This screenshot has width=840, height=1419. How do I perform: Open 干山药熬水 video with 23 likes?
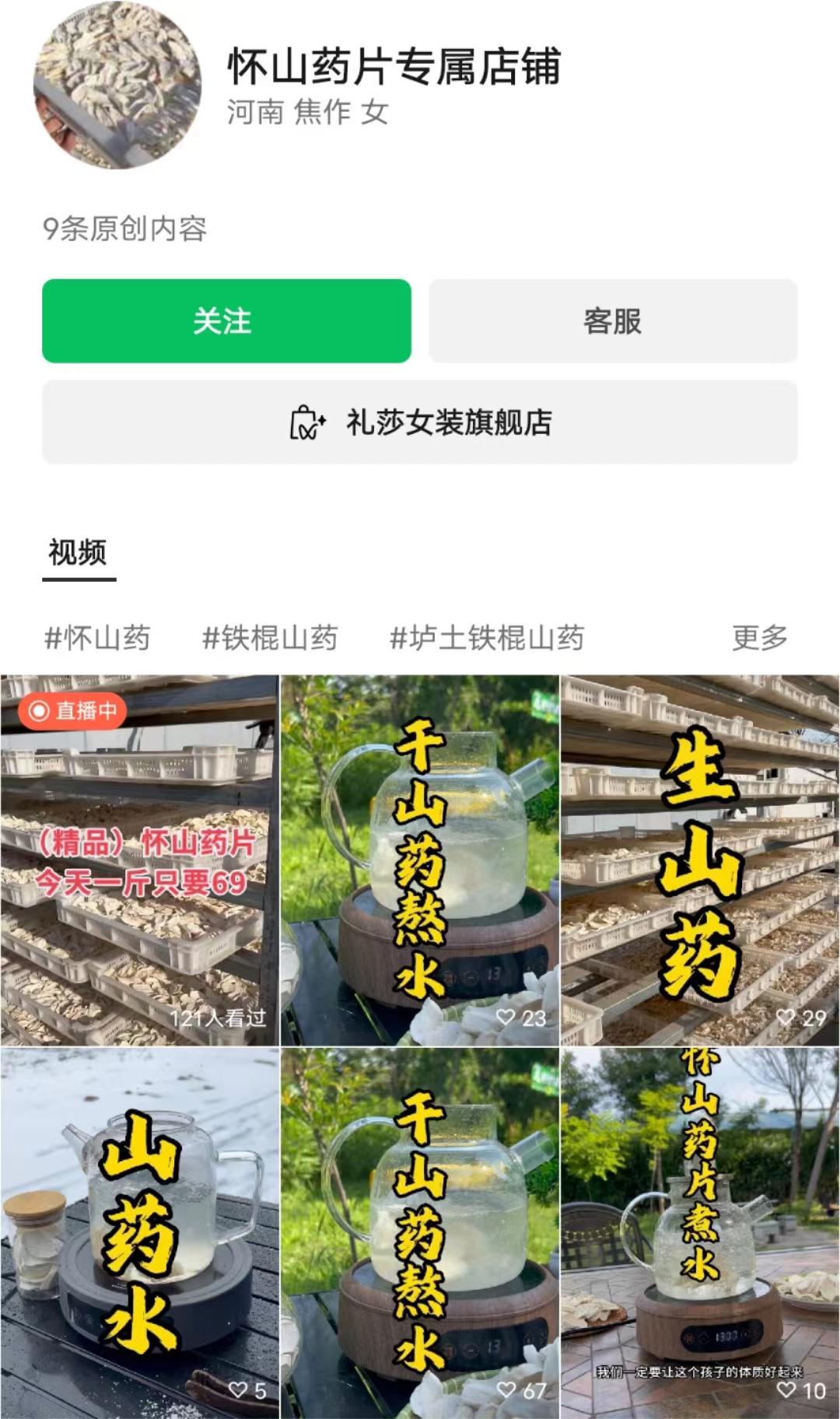[x=420, y=860]
